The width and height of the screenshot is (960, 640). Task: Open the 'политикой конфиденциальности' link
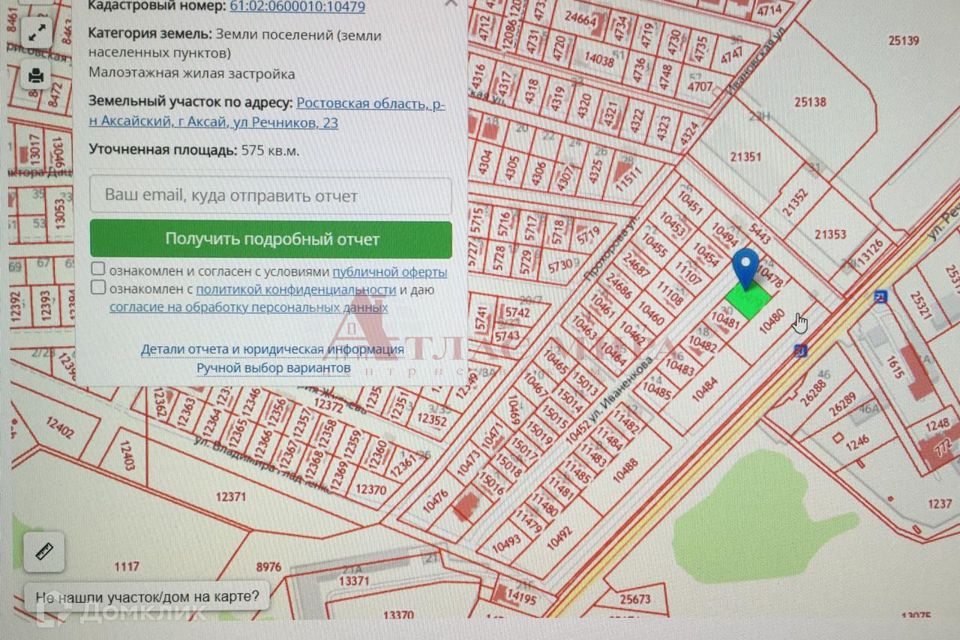[295, 289]
